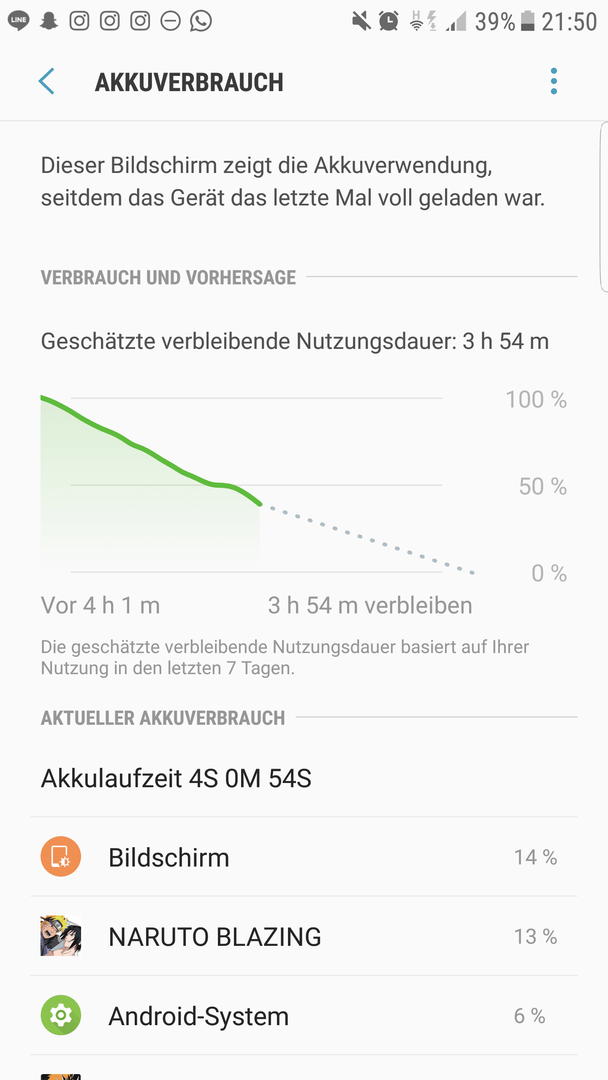Go back from Akkuverbrauch screen

[46, 81]
